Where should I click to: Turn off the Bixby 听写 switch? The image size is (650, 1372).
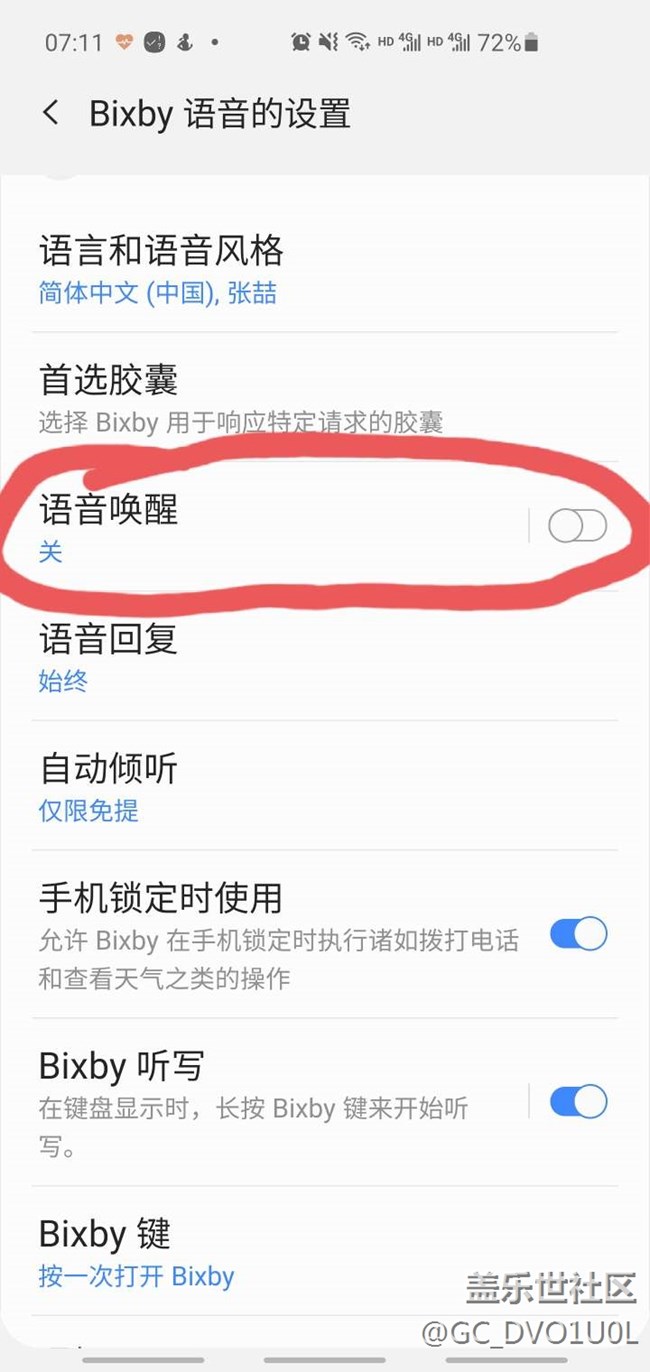pos(578,1102)
